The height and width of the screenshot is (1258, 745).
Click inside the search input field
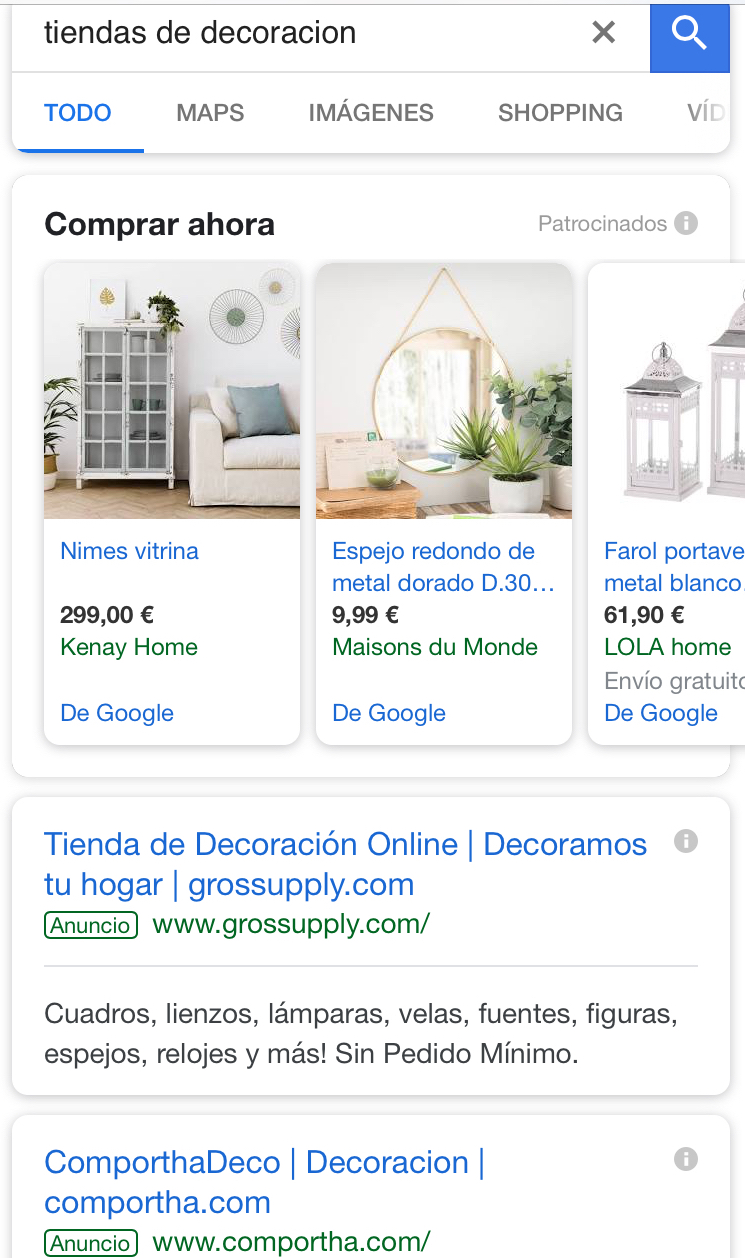point(300,31)
